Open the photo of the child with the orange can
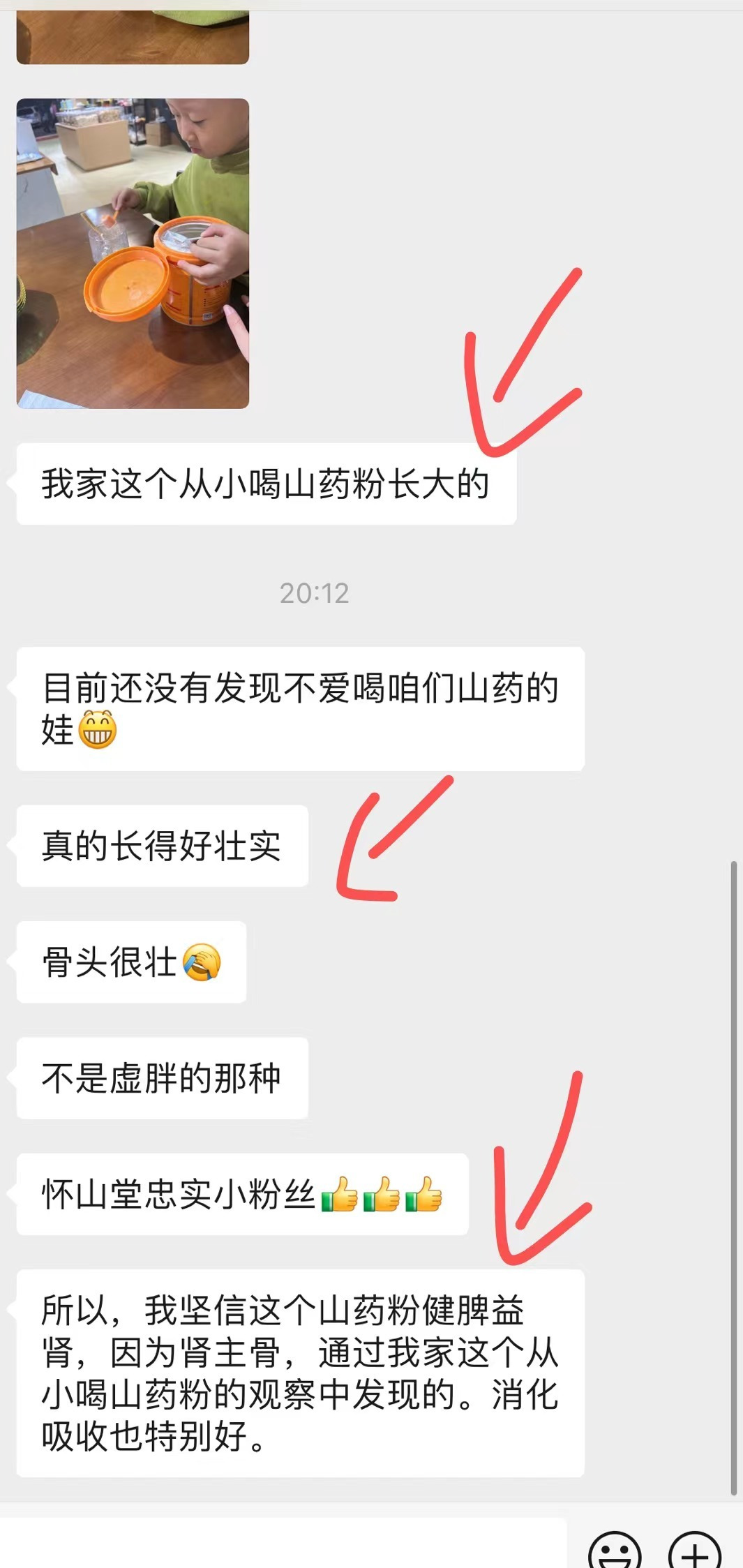Screen dimensions: 743x1568 pos(133,253)
